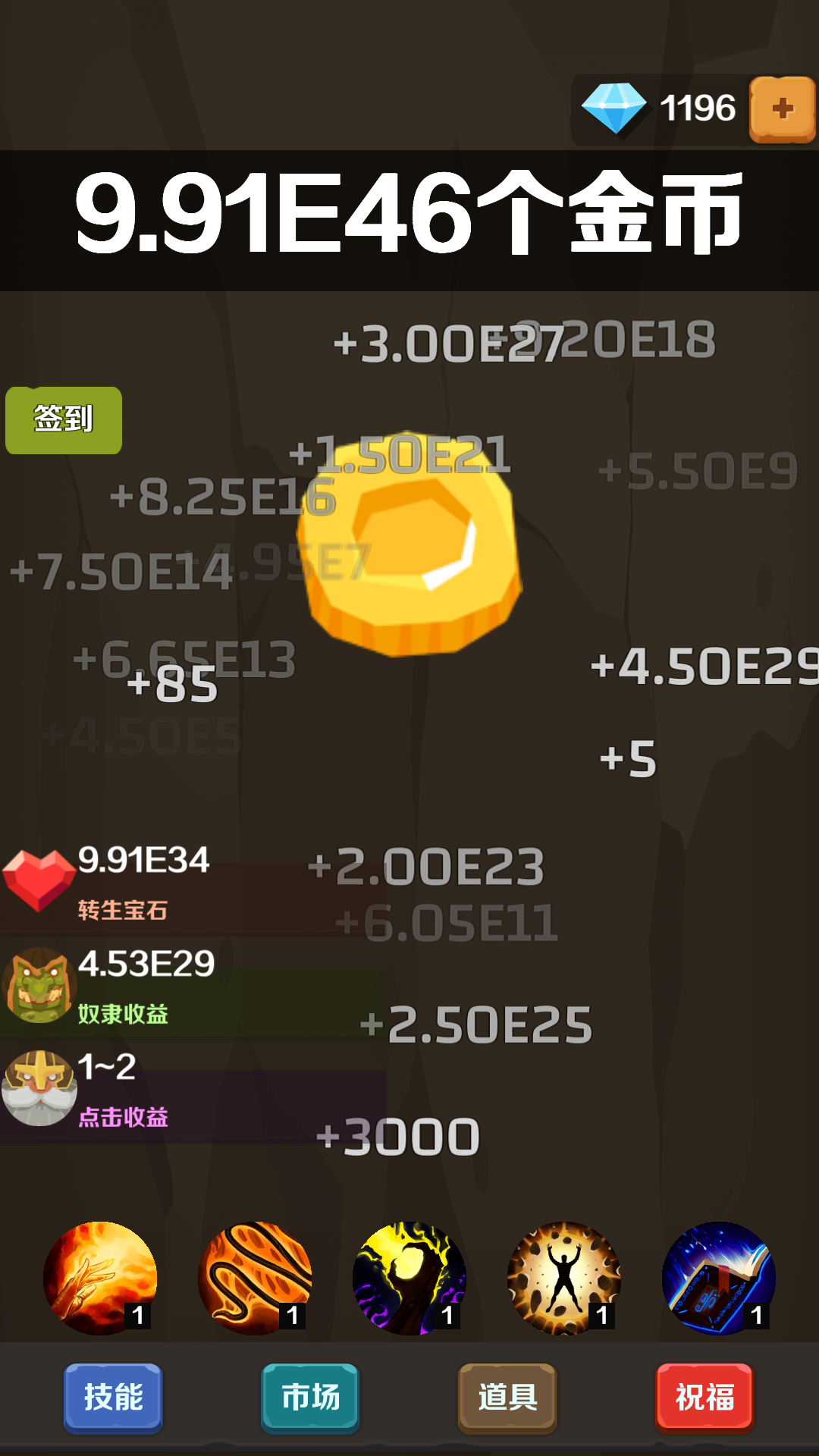819x1456 pixels.
Task: Open the 道具 items menu
Action: pos(507,1397)
